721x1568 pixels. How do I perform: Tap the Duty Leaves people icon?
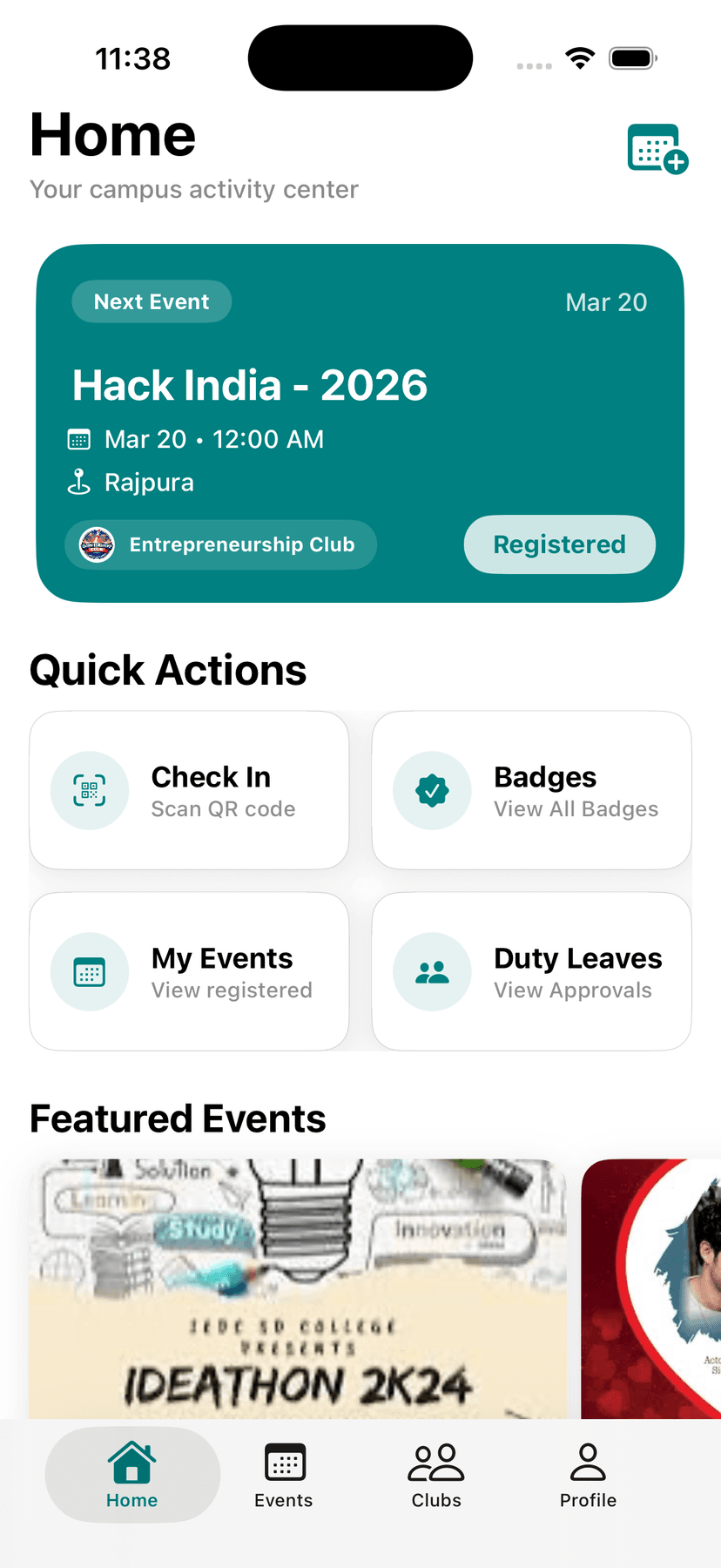pyautogui.click(x=432, y=971)
